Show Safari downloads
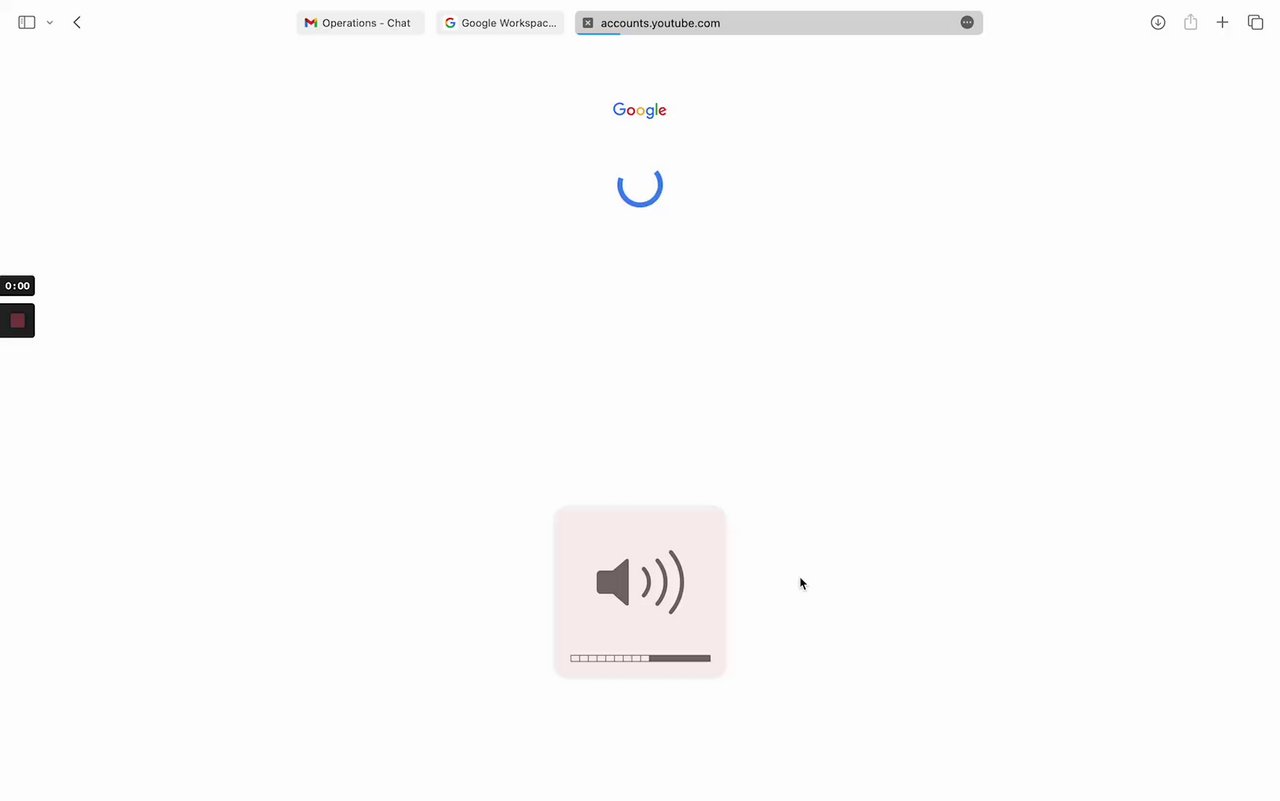The width and height of the screenshot is (1280, 801). point(1158,22)
